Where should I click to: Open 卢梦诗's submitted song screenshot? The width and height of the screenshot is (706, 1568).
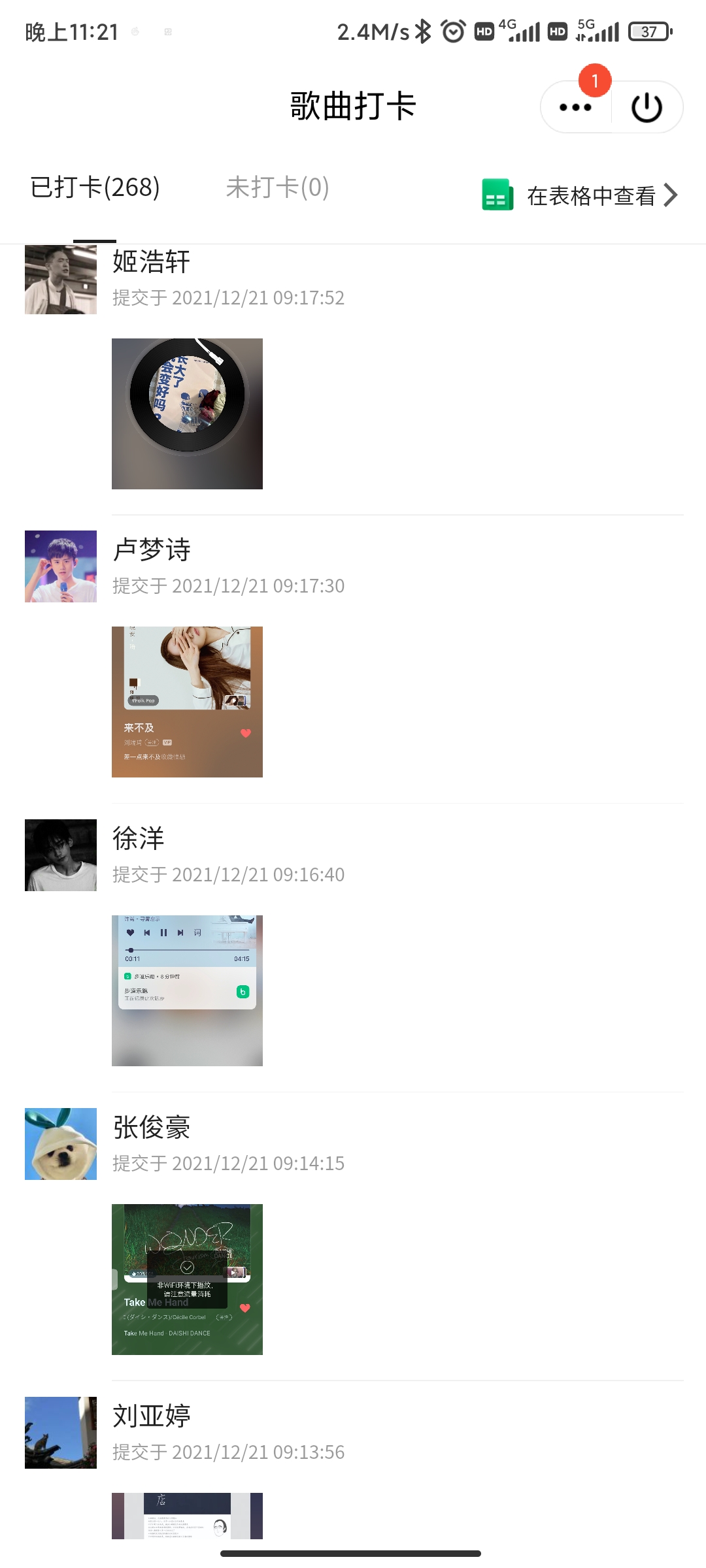click(x=187, y=702)
